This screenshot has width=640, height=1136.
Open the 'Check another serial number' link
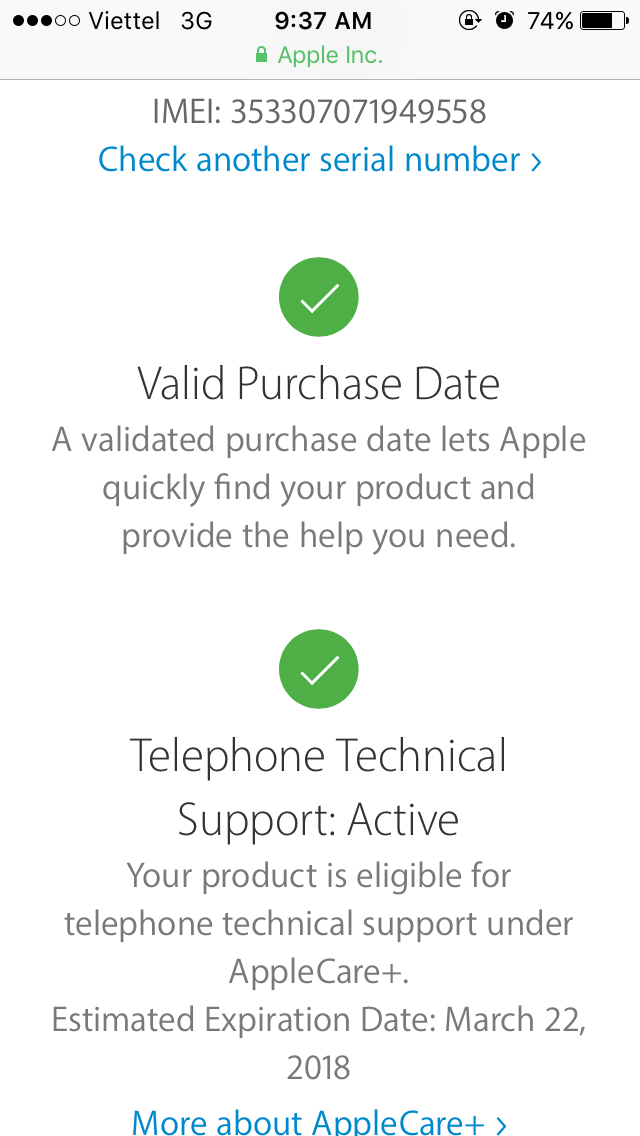pos(319,160)
